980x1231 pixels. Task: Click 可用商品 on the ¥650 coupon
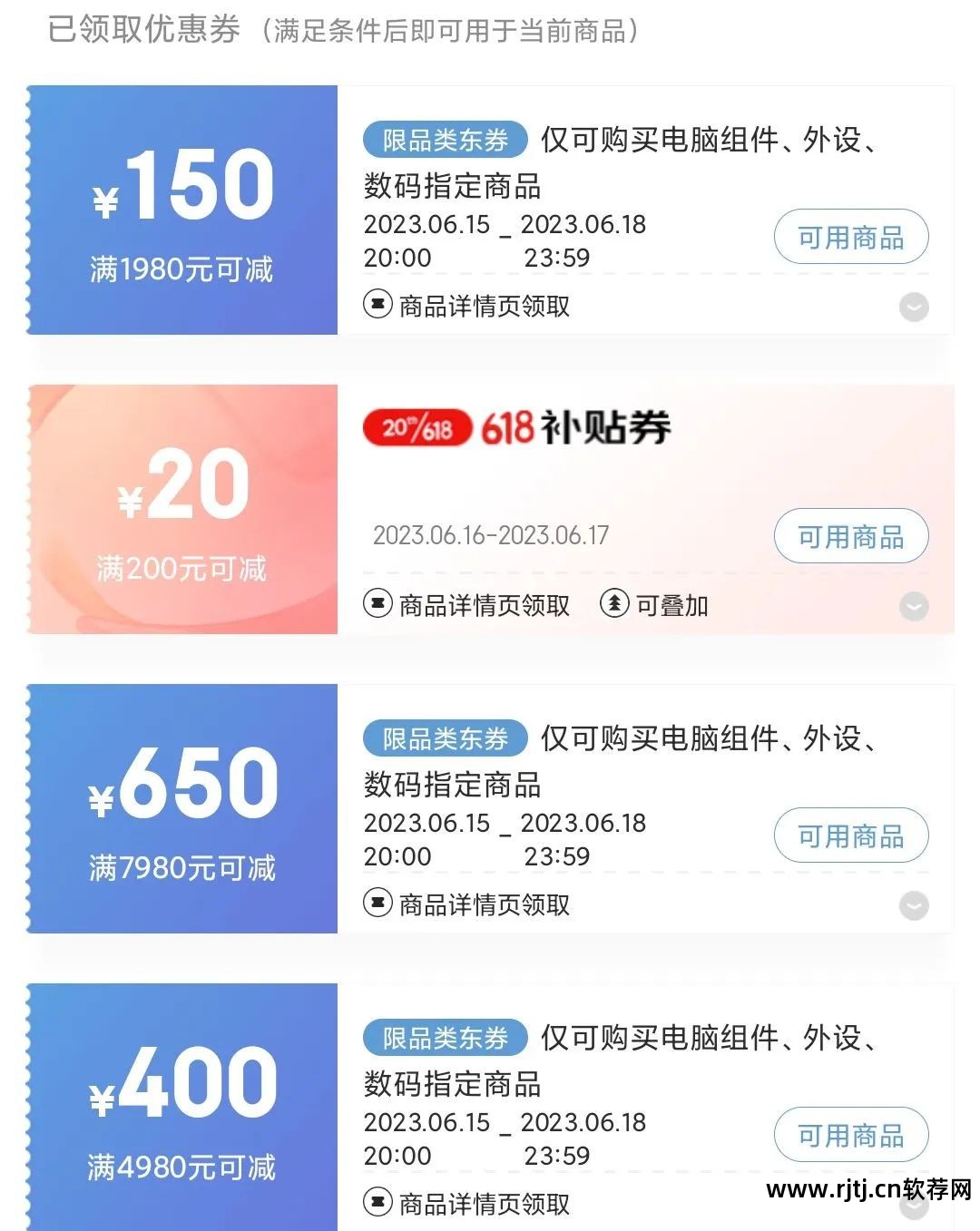(849, 835)
